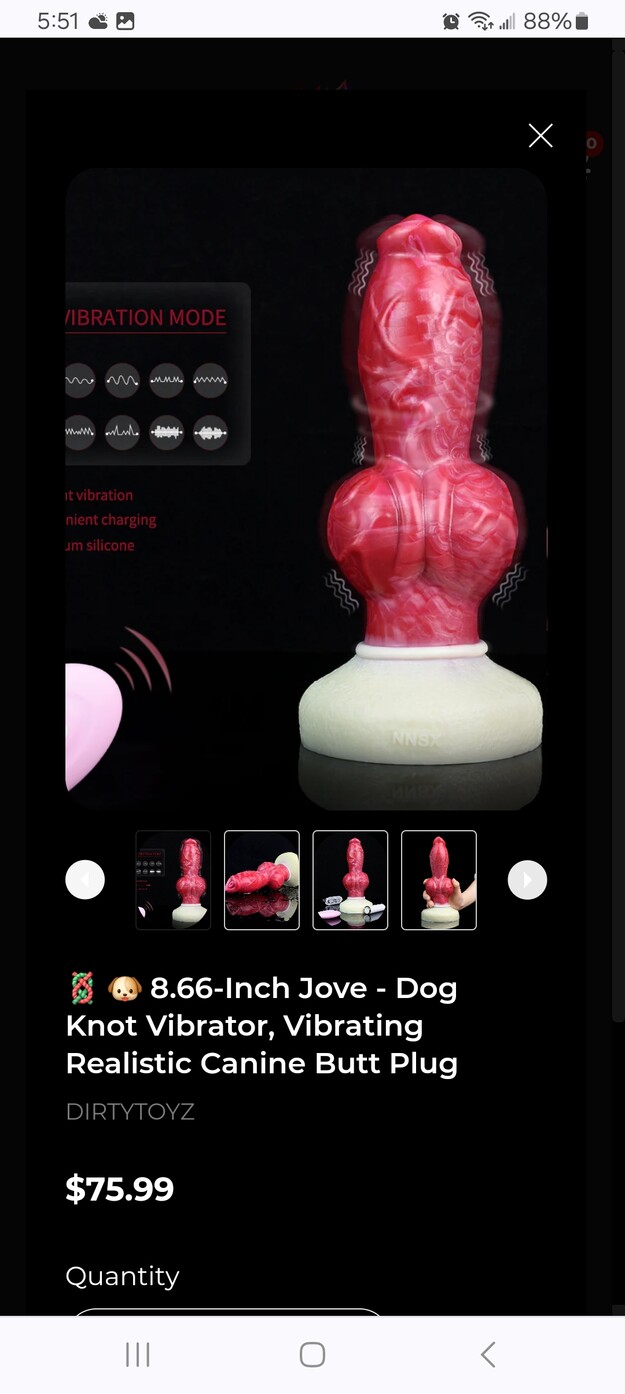
Task: Show the previous product image
Action: click(85, 880)
